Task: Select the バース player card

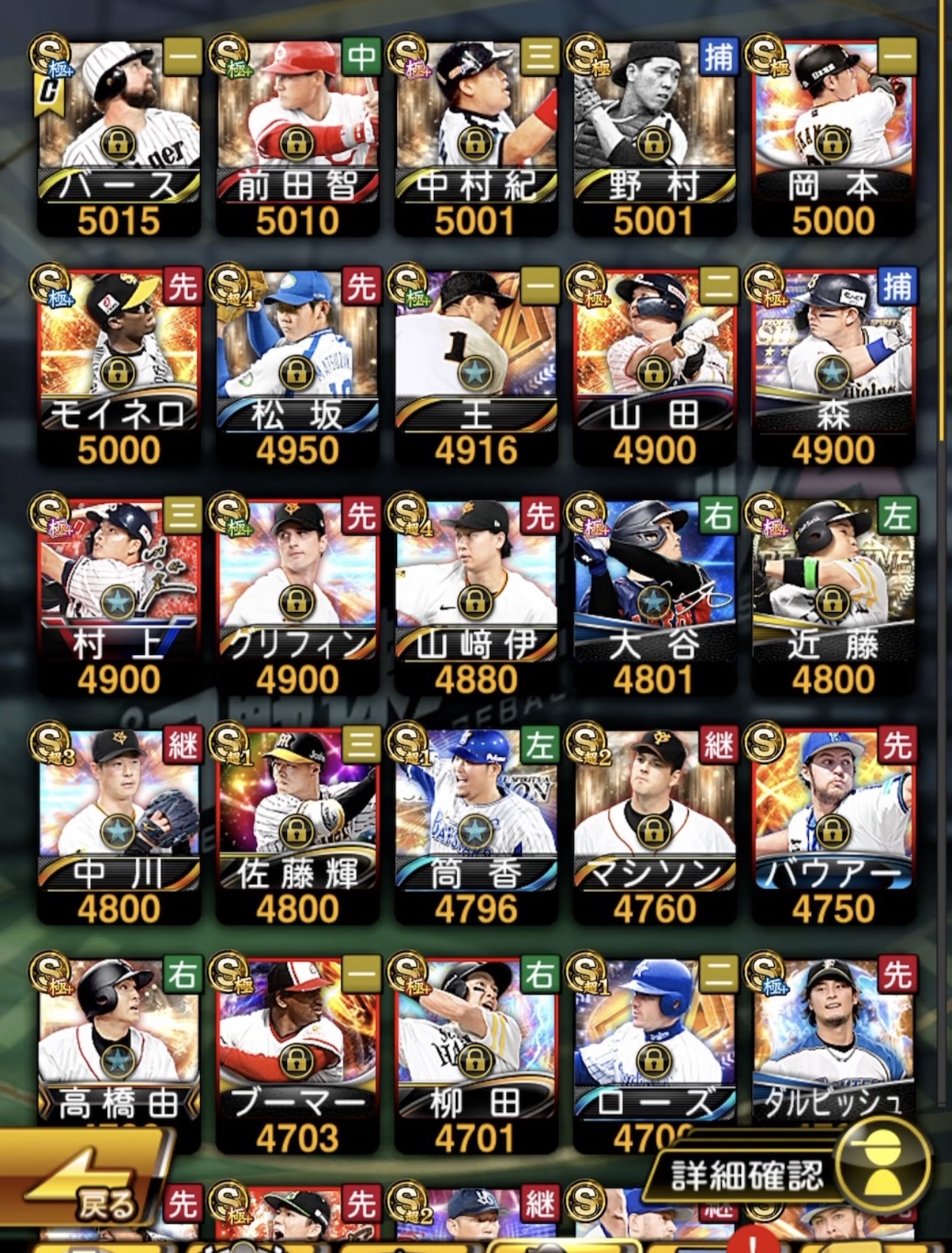Action: [x=118, y=137]
